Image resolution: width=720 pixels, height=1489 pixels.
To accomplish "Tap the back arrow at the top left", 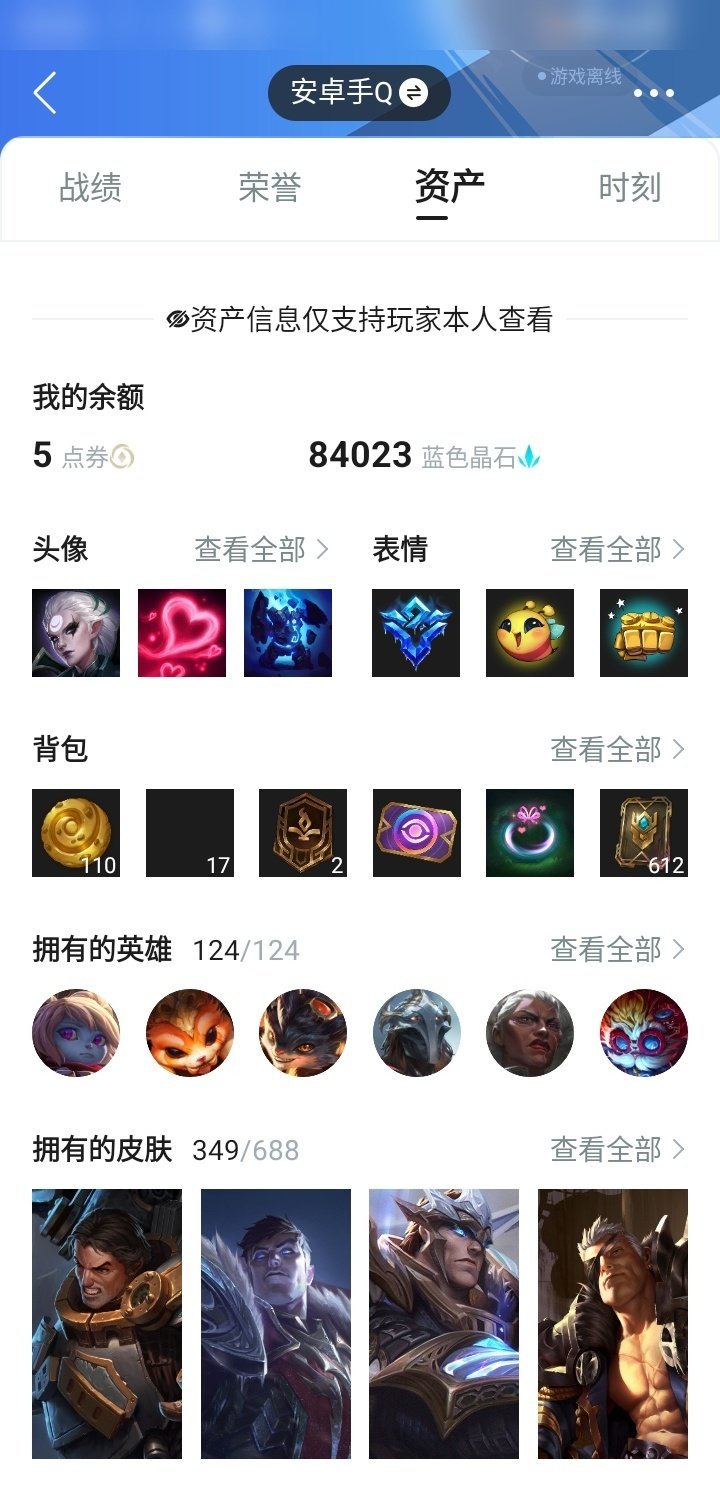I will point(42,92).
